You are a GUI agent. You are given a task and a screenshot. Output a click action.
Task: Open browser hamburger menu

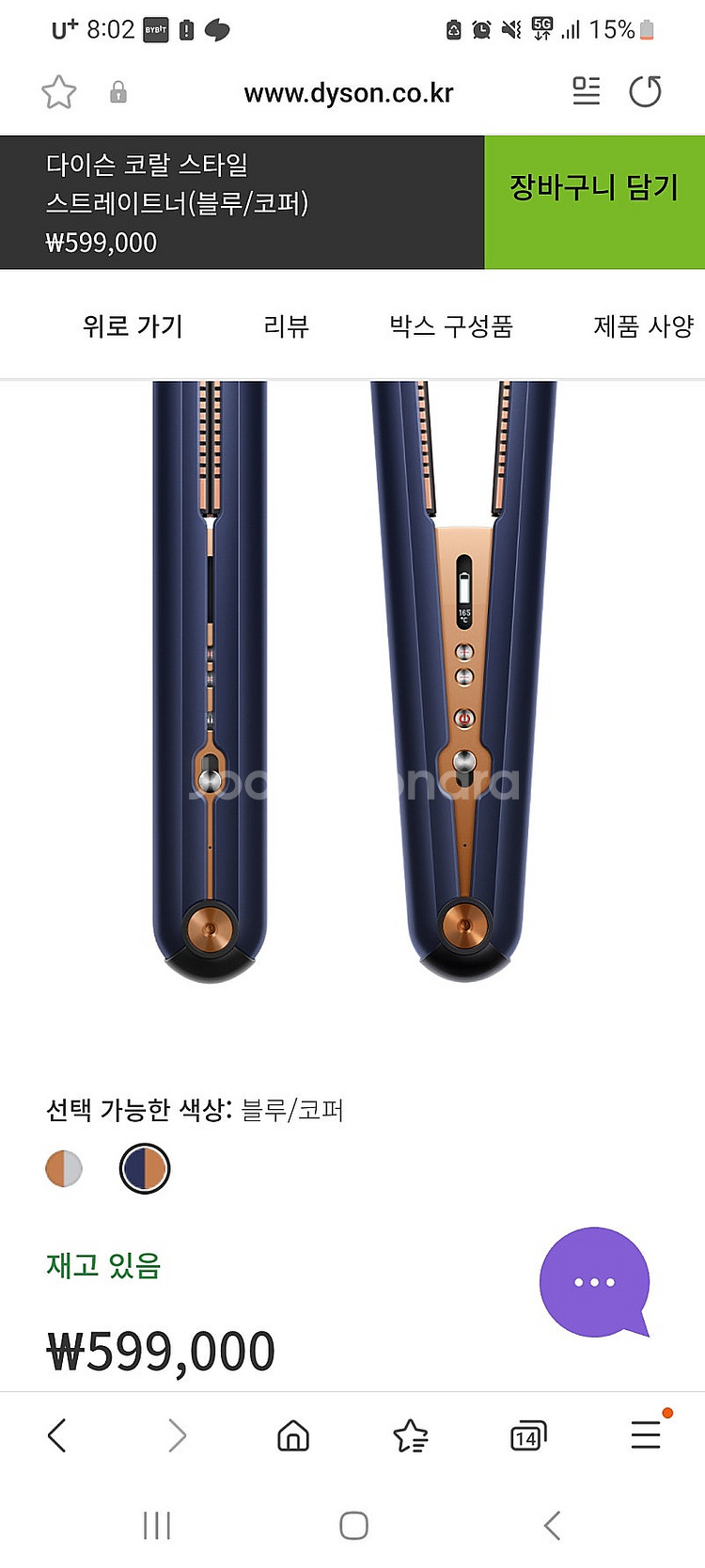(x=645, y=1435)
